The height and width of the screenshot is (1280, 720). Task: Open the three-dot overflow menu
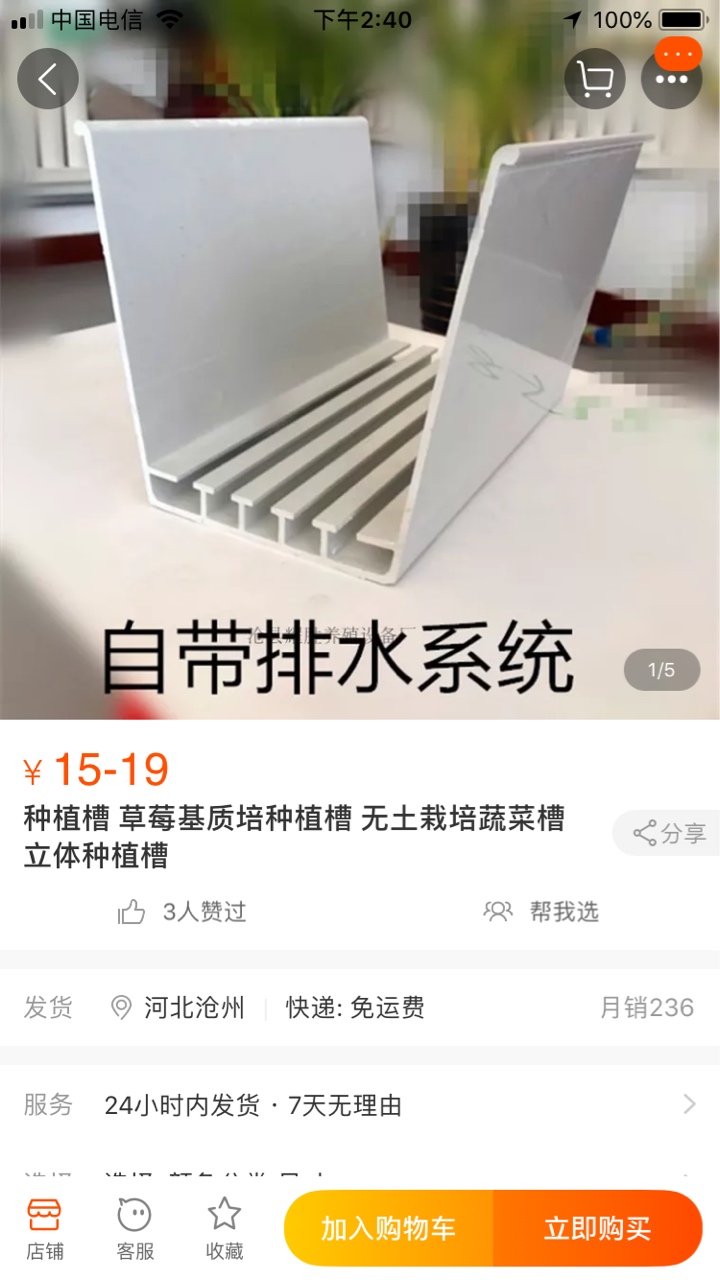coord(672,79)
